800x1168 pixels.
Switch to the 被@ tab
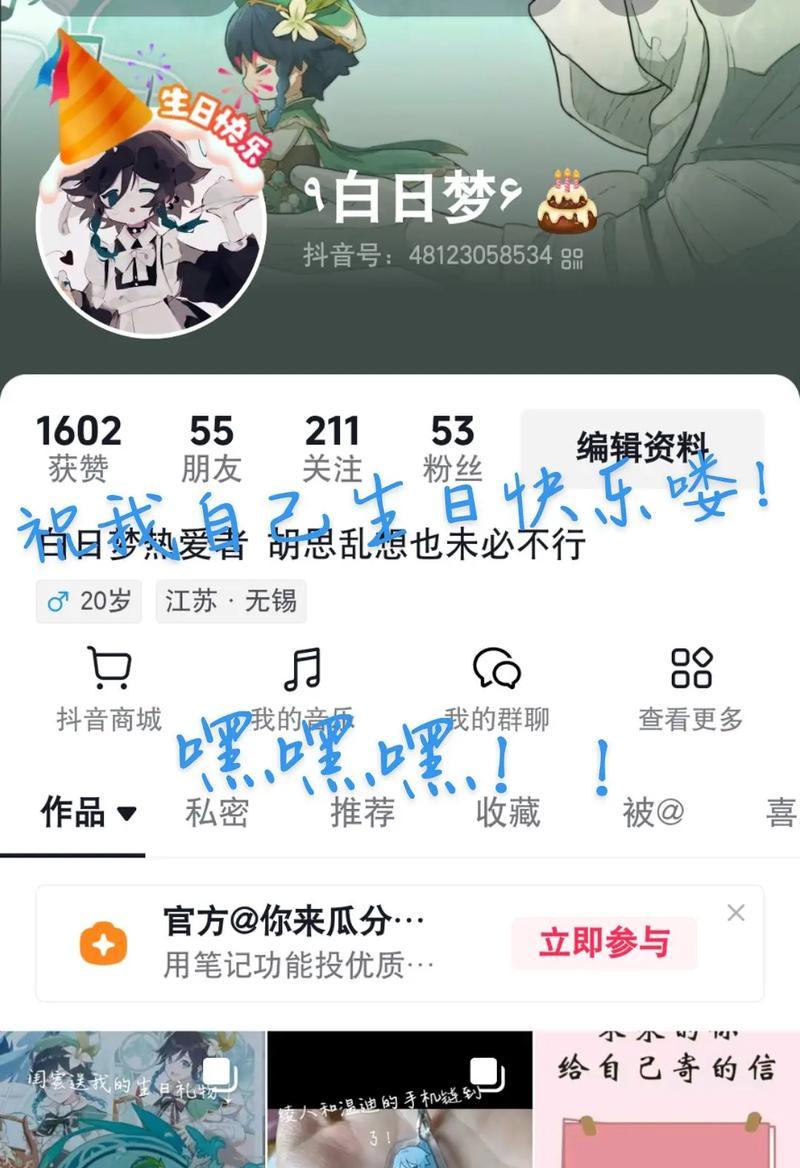(653, 812)
